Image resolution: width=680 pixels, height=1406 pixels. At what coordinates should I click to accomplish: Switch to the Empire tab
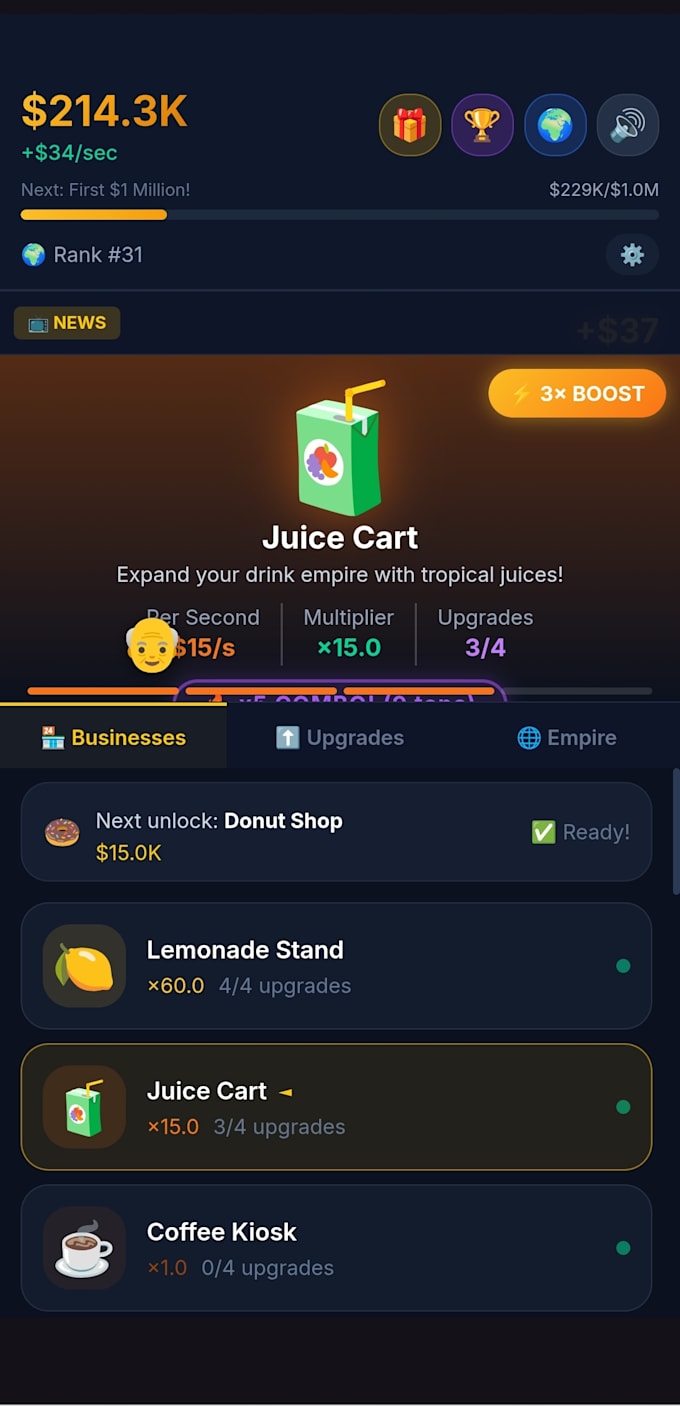tap(566, 738)
